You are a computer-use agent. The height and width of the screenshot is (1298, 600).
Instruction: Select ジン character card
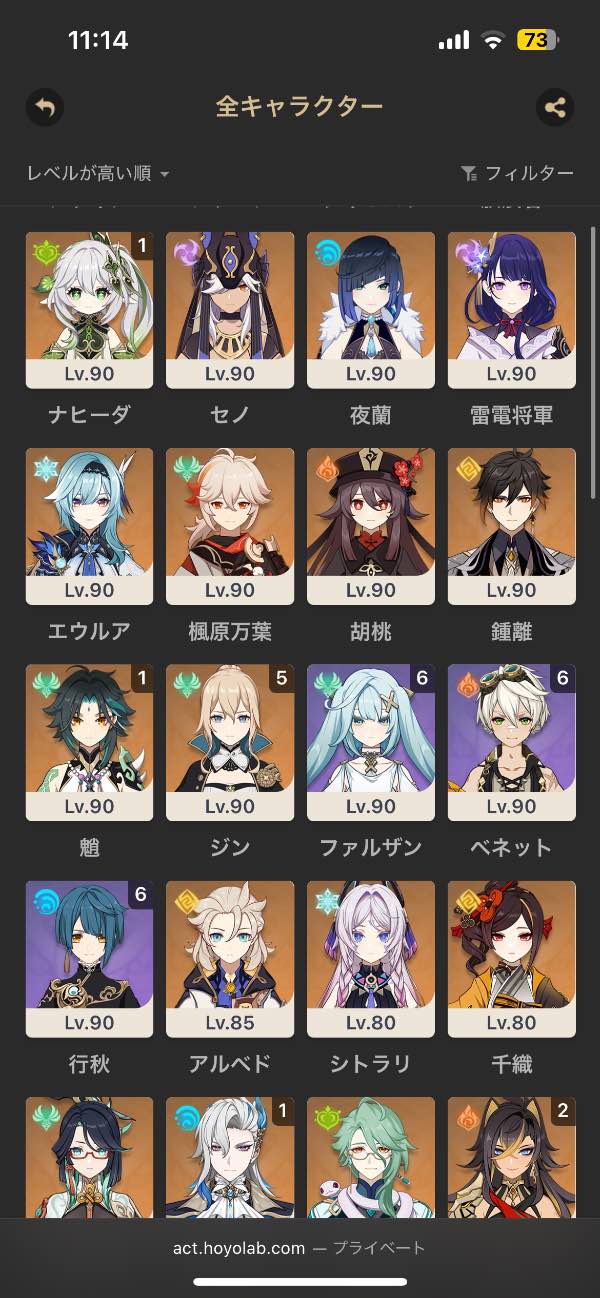click(230, 742)
